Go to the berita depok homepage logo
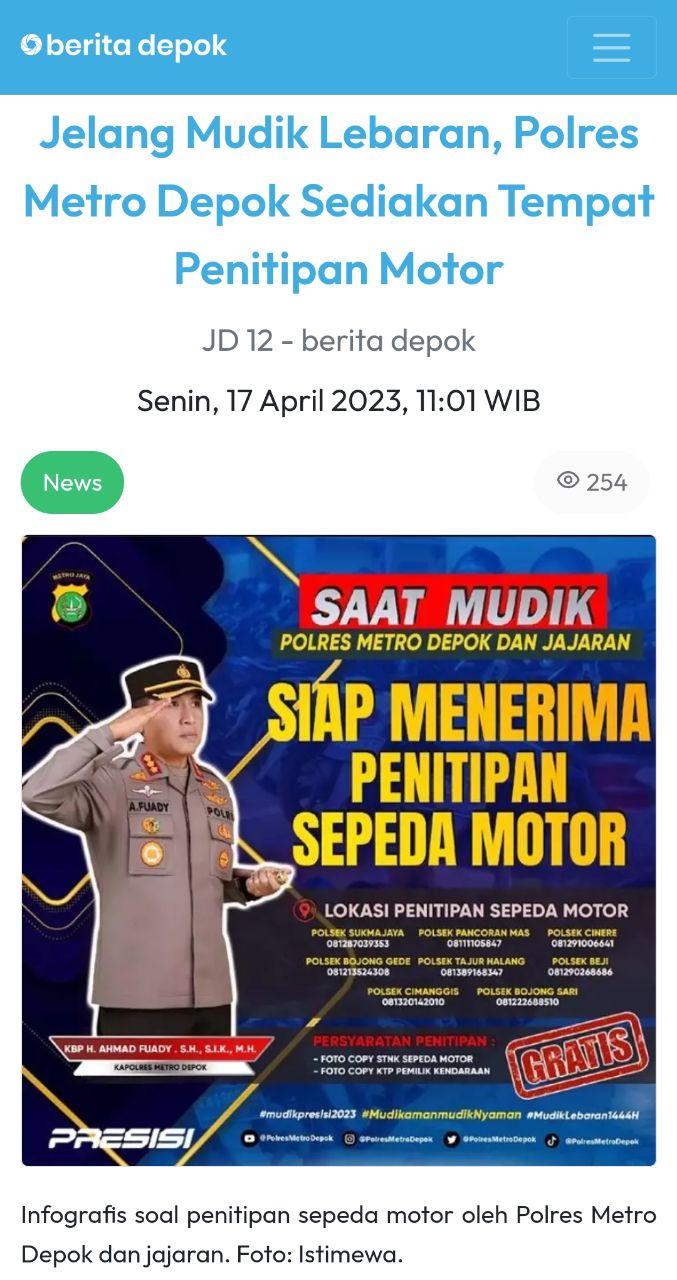 click(x=124, y=46)
